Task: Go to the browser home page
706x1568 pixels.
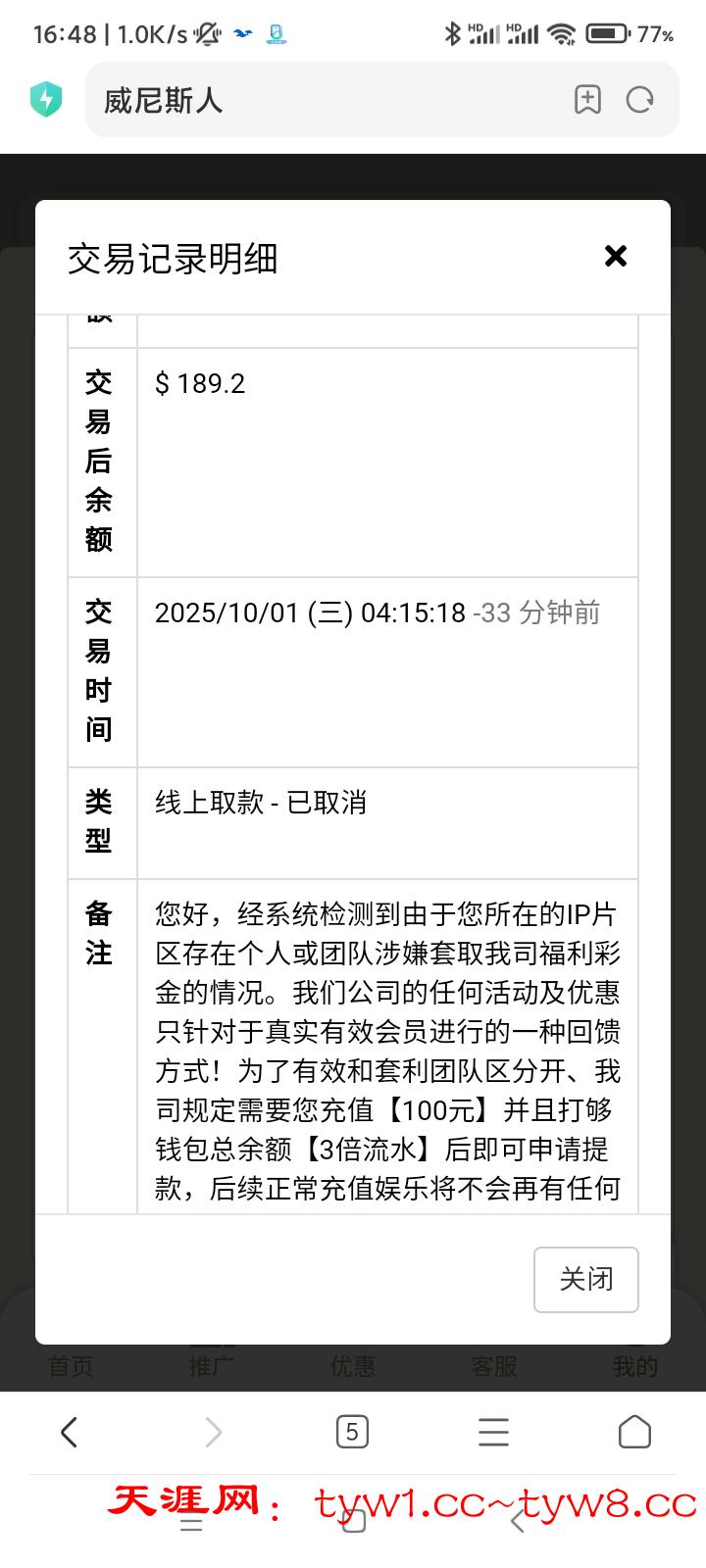Action: [634, 1433]
